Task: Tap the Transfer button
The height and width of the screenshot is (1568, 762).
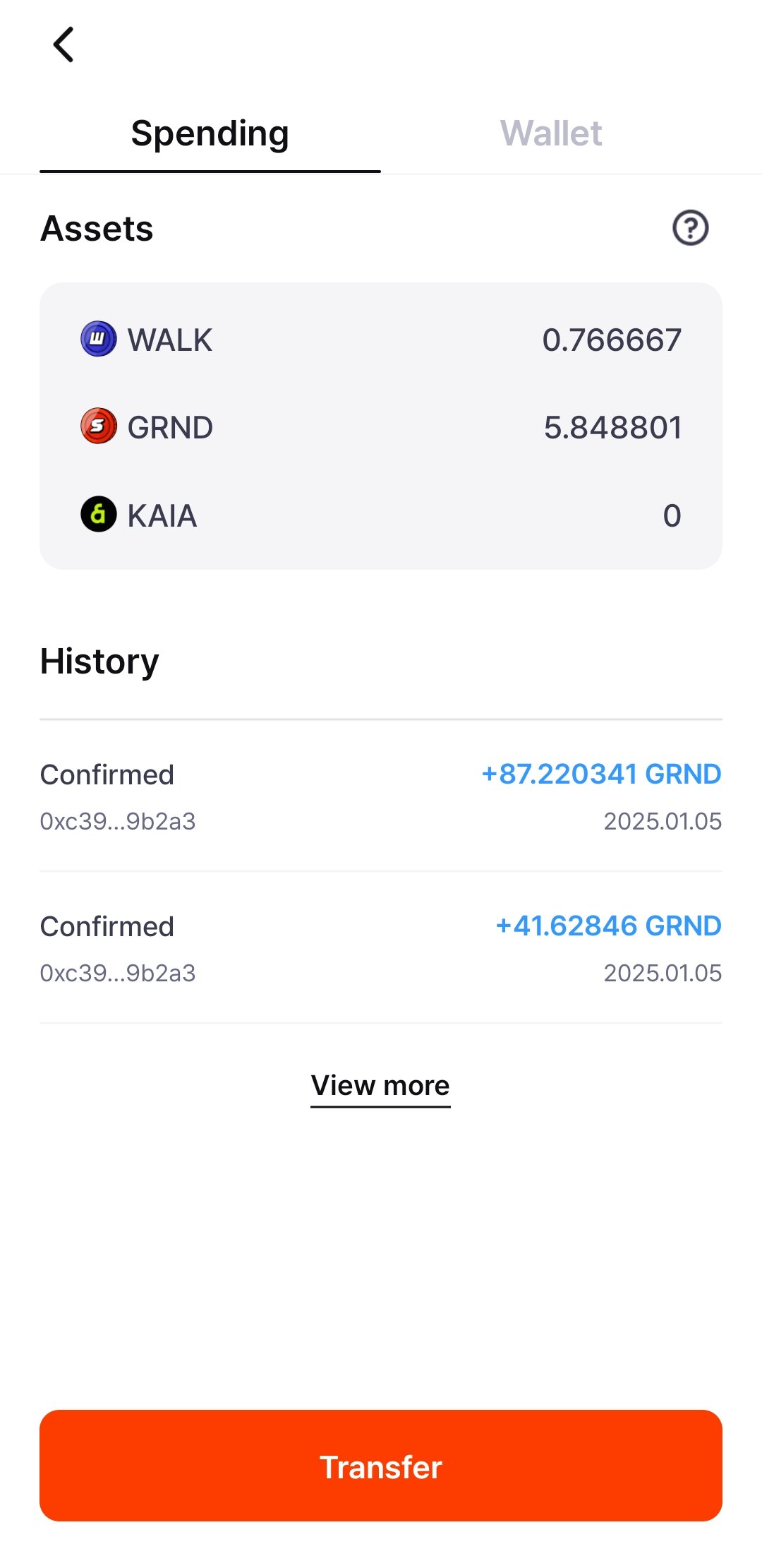Action: click(381, 1466)
